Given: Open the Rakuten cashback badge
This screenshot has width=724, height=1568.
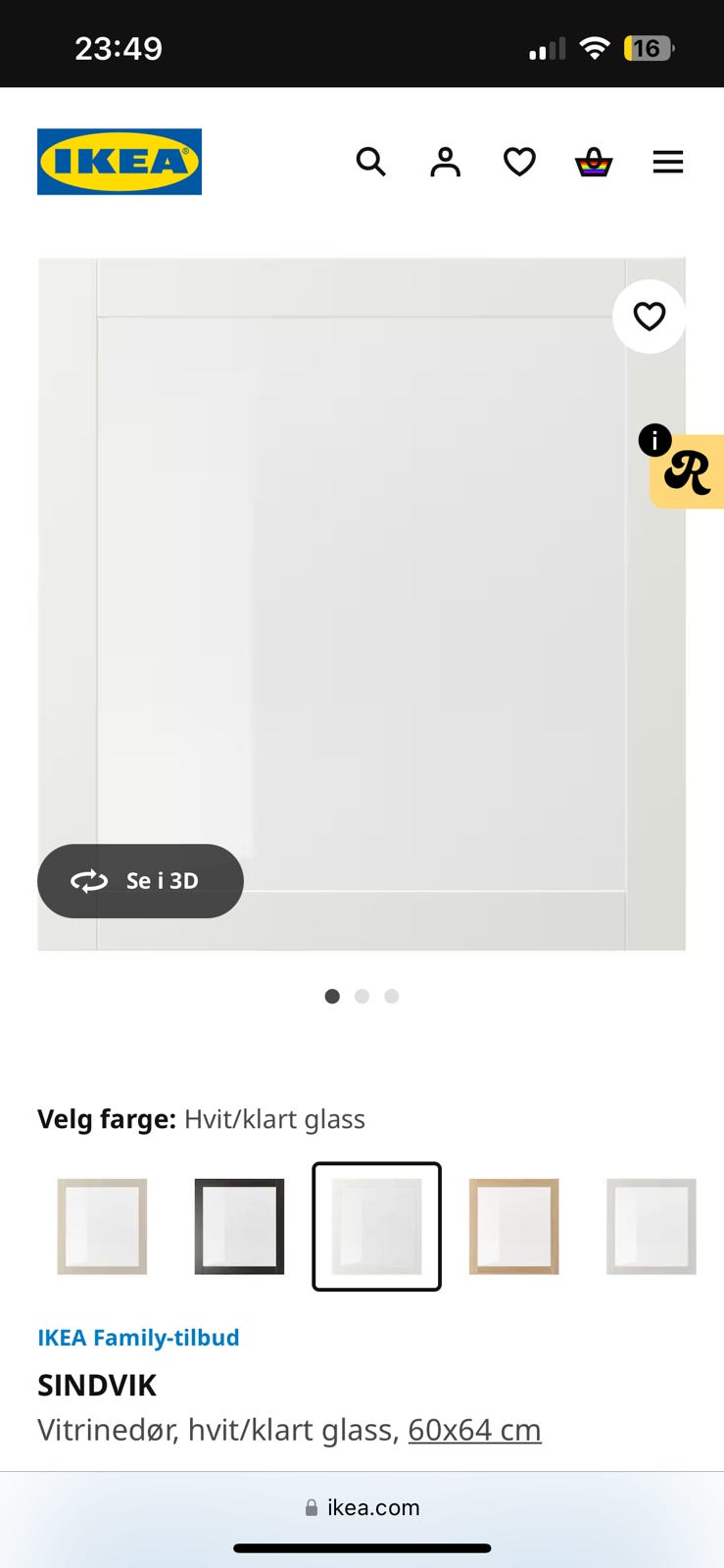Looking at the screenshot, I should coord(689,474).
